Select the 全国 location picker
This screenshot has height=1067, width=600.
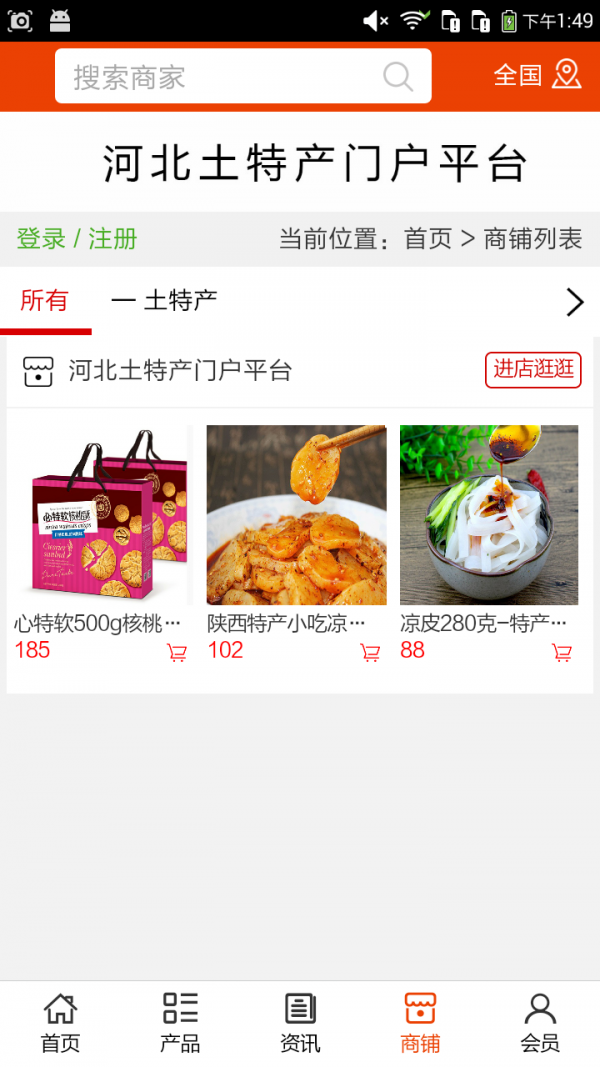point(537,75)
